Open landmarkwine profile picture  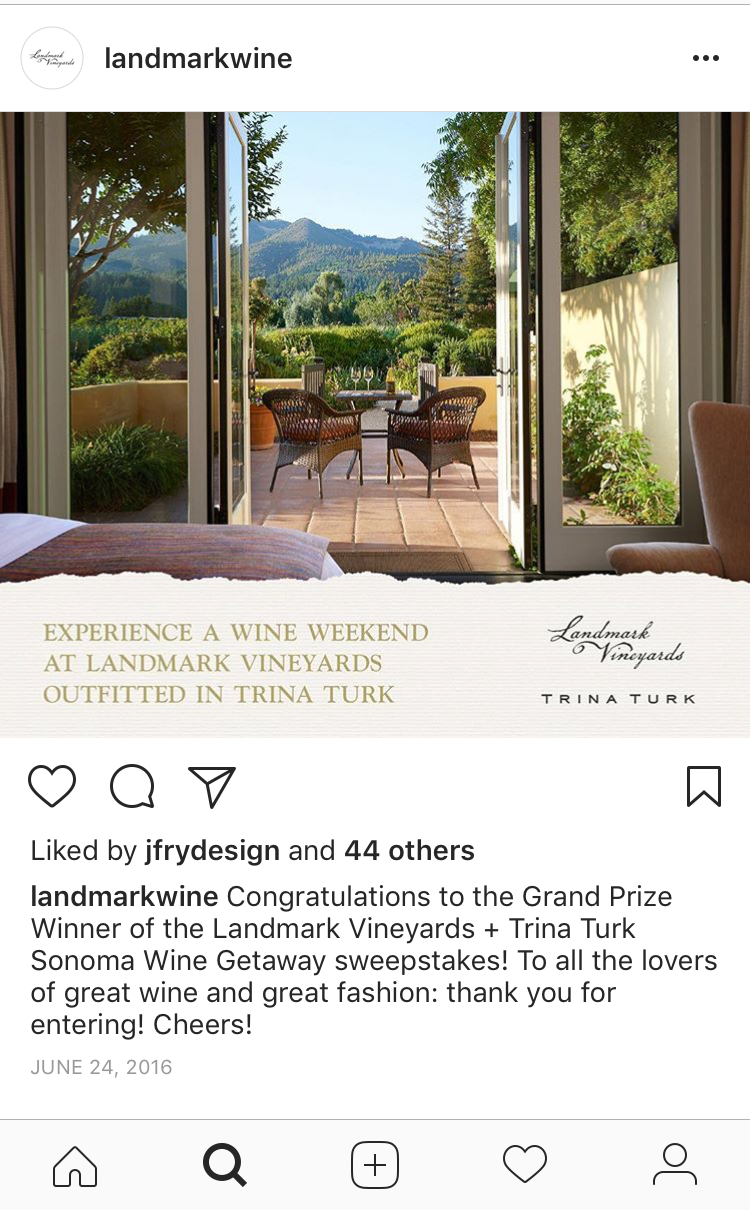pos(52,58)
